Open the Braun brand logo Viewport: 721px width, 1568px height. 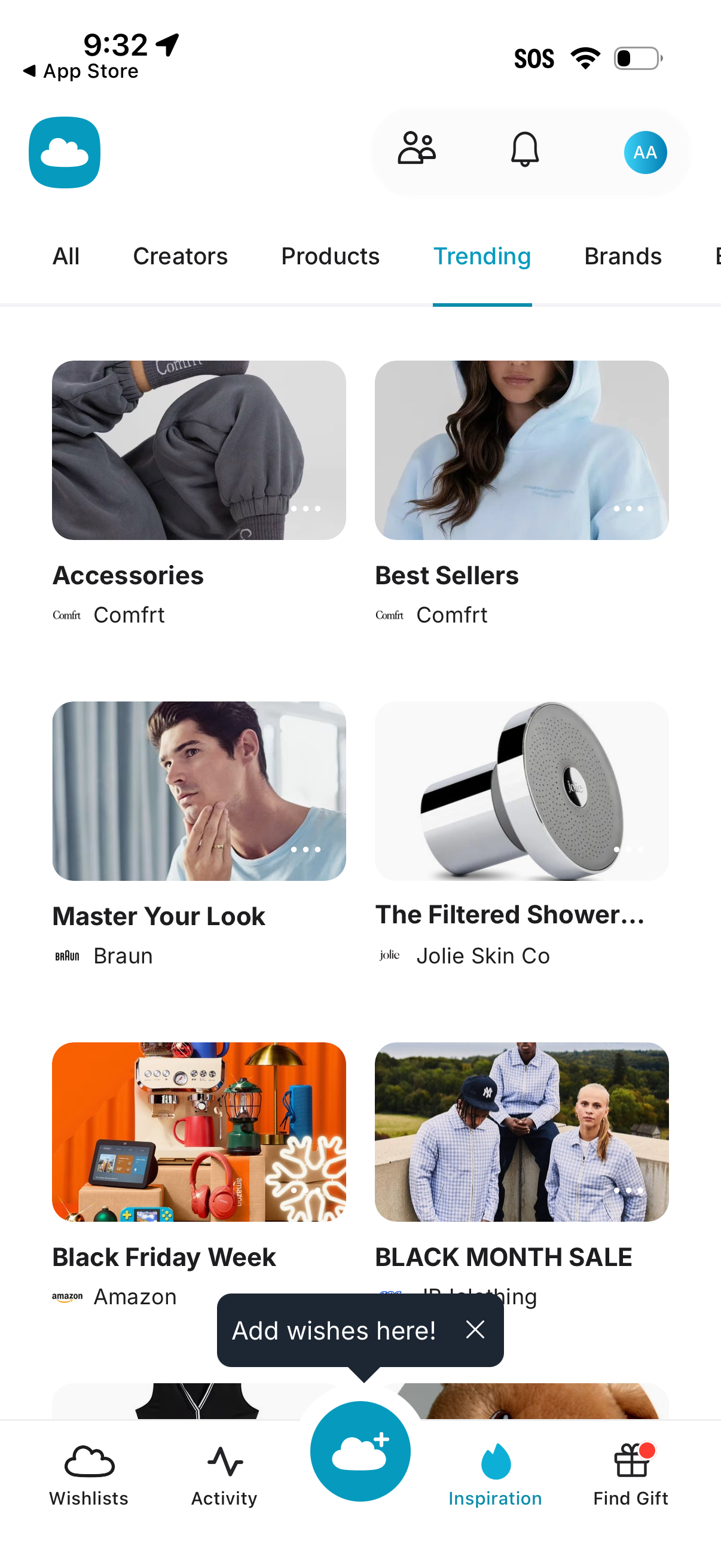[67, 956]
